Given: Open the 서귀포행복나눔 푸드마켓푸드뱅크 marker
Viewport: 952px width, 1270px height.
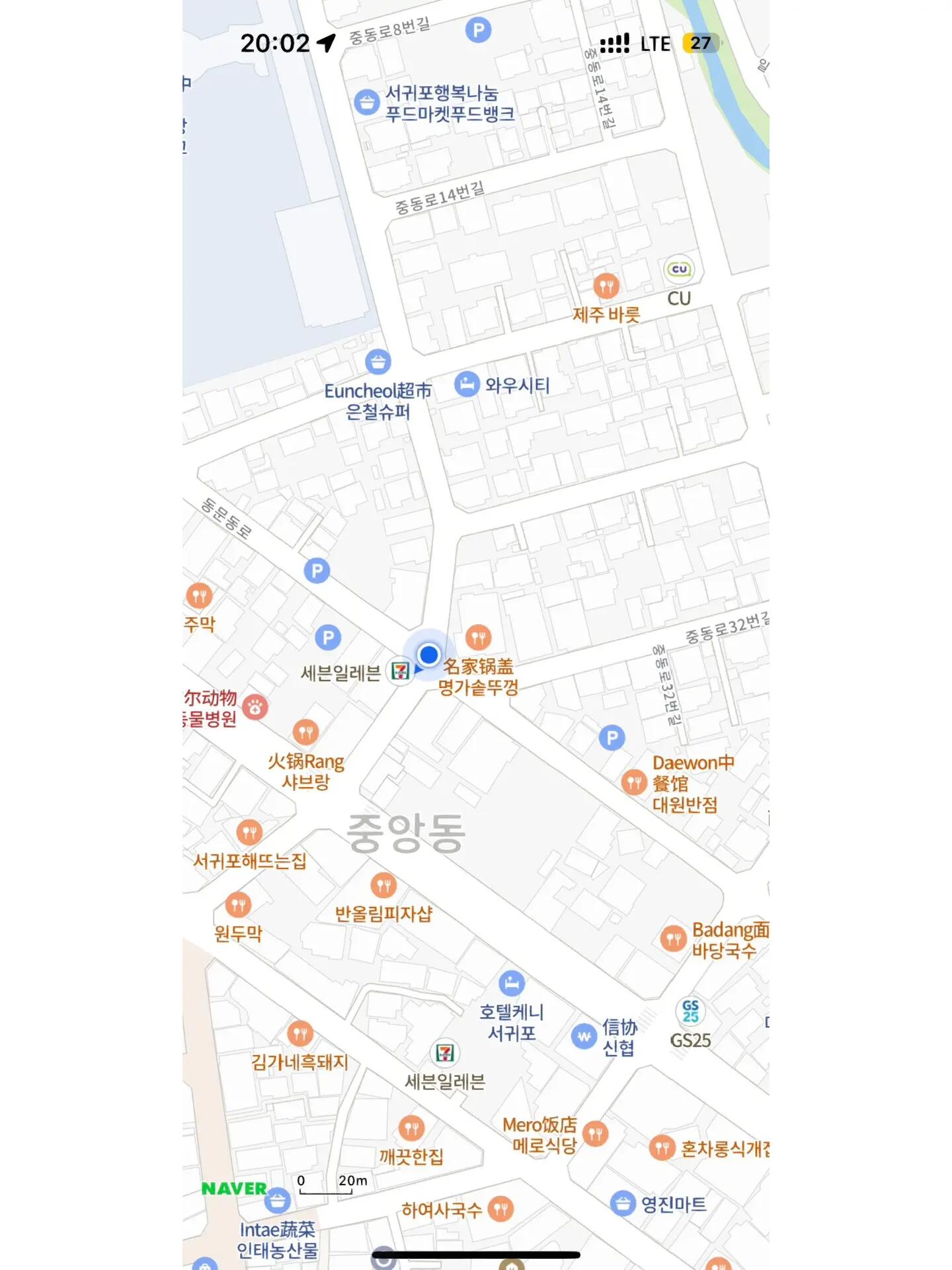Looking at the screenshot, I should pos(366,103).
